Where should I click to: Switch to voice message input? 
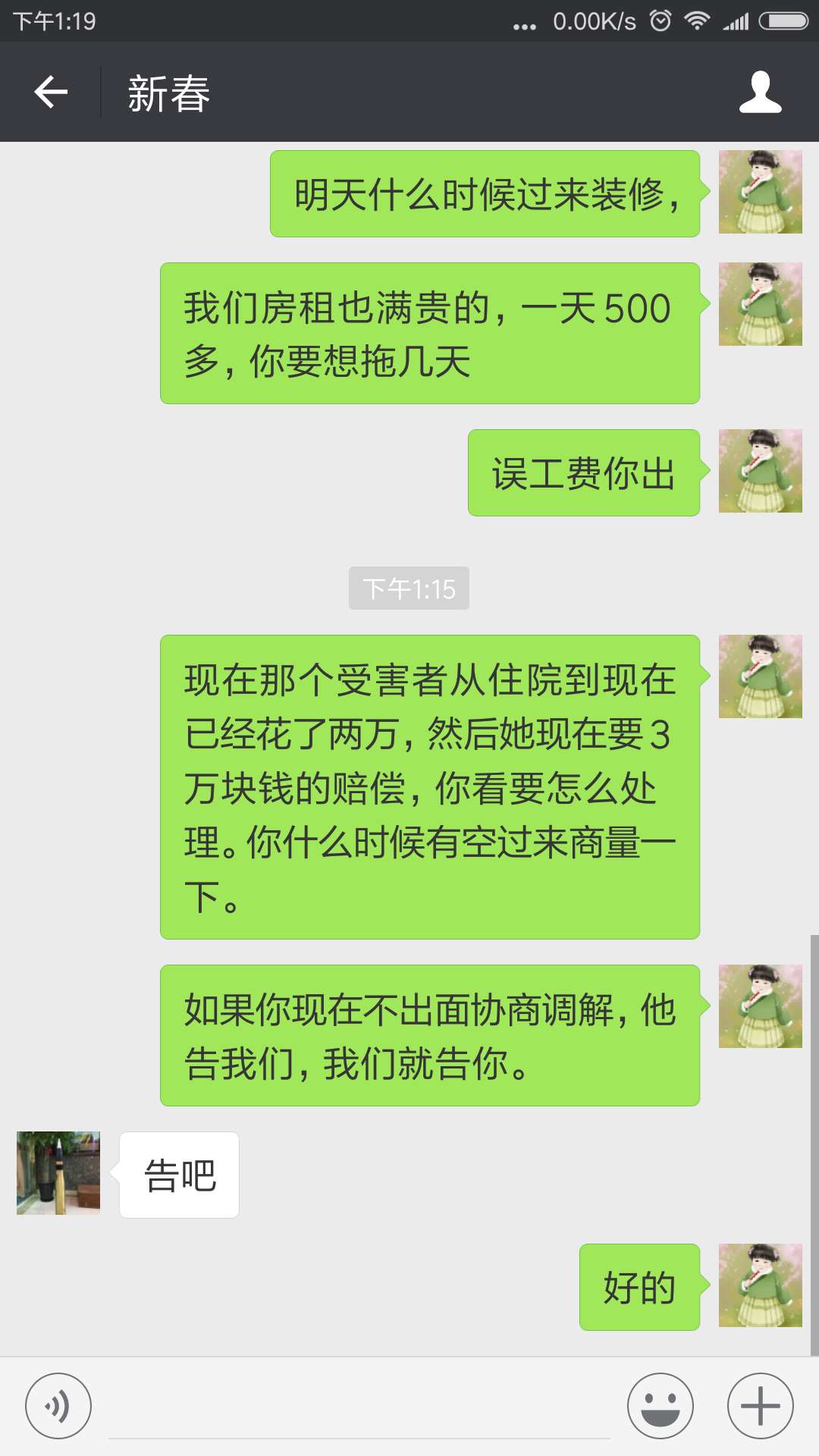[x=58, y=1406]
